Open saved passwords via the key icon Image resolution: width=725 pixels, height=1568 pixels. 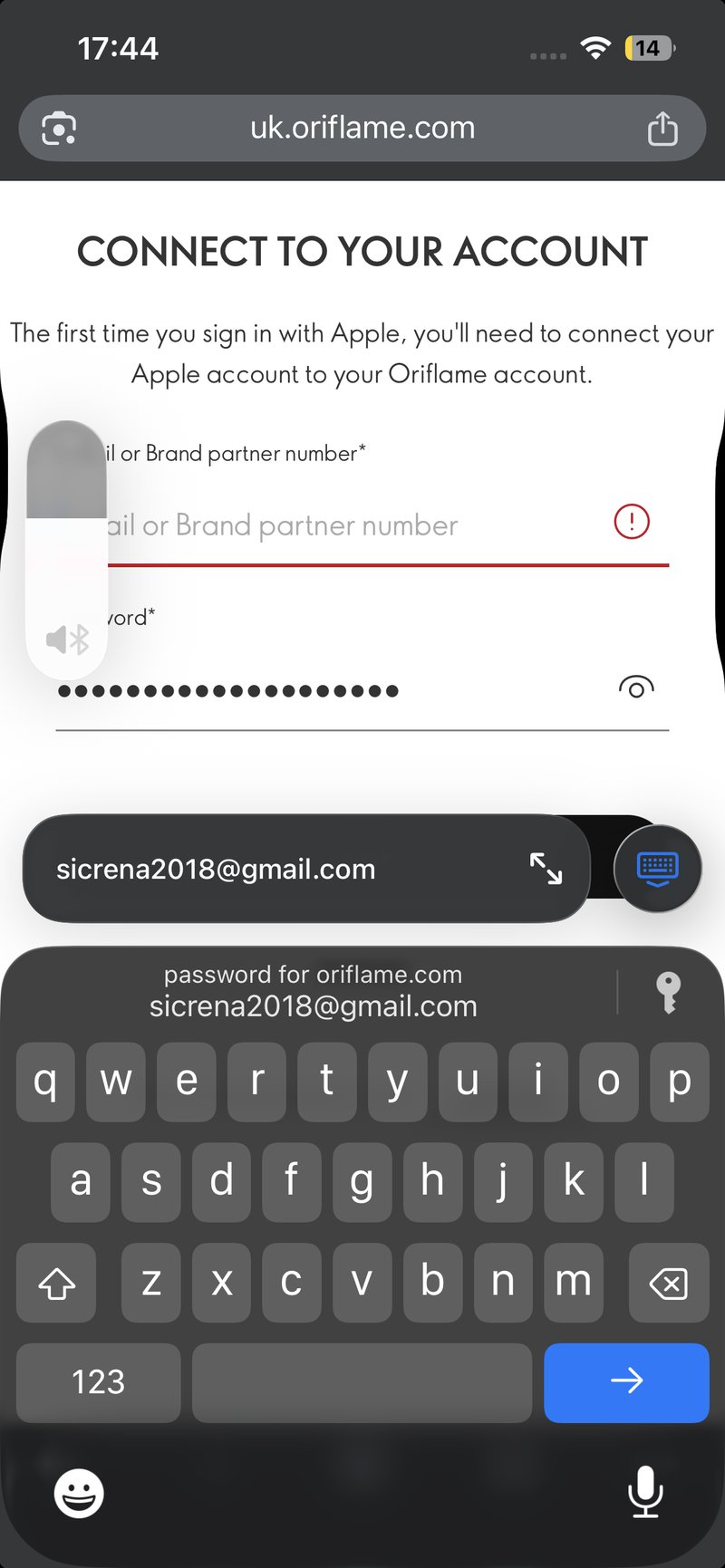668,992
